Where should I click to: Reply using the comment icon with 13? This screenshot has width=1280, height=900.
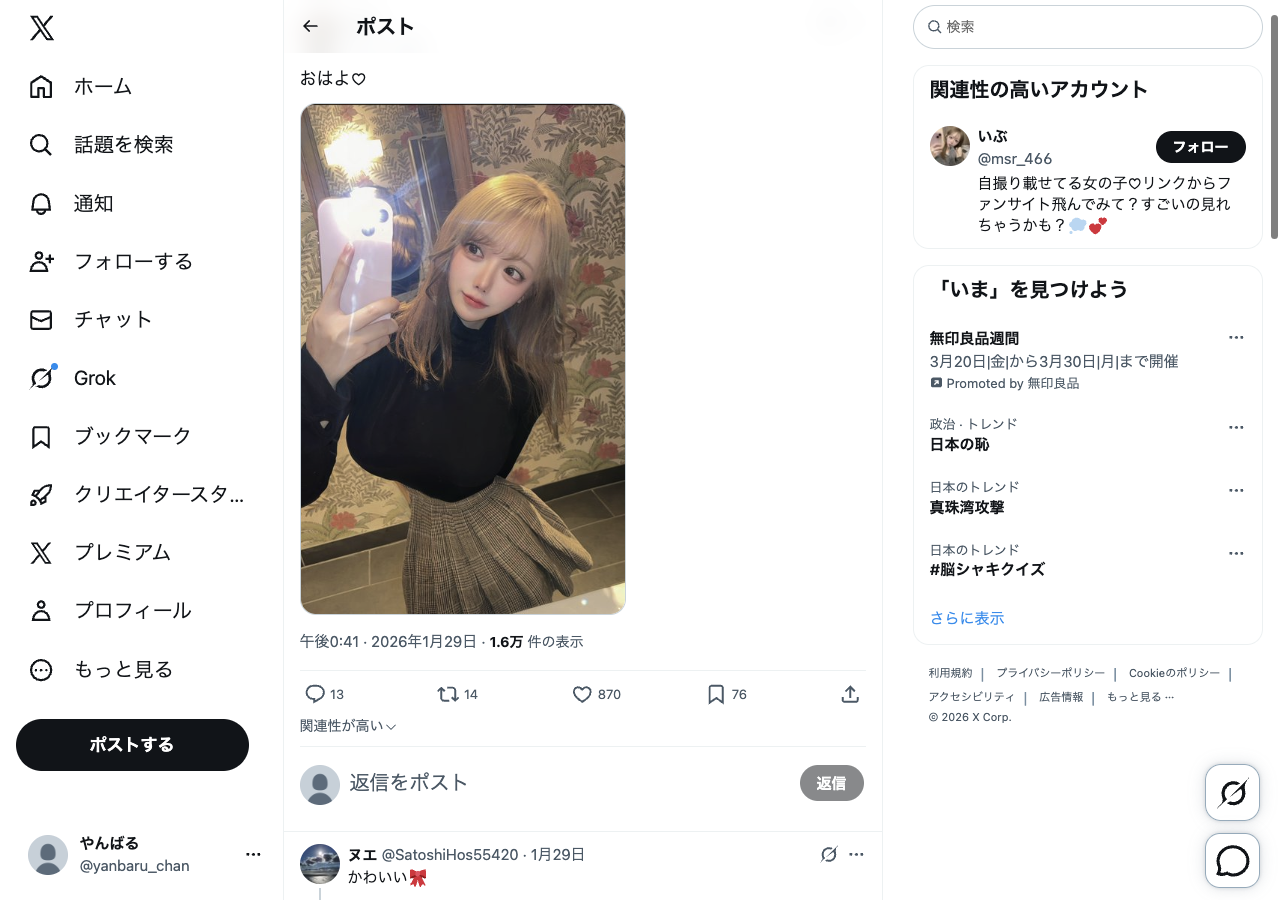coord(315,694)
